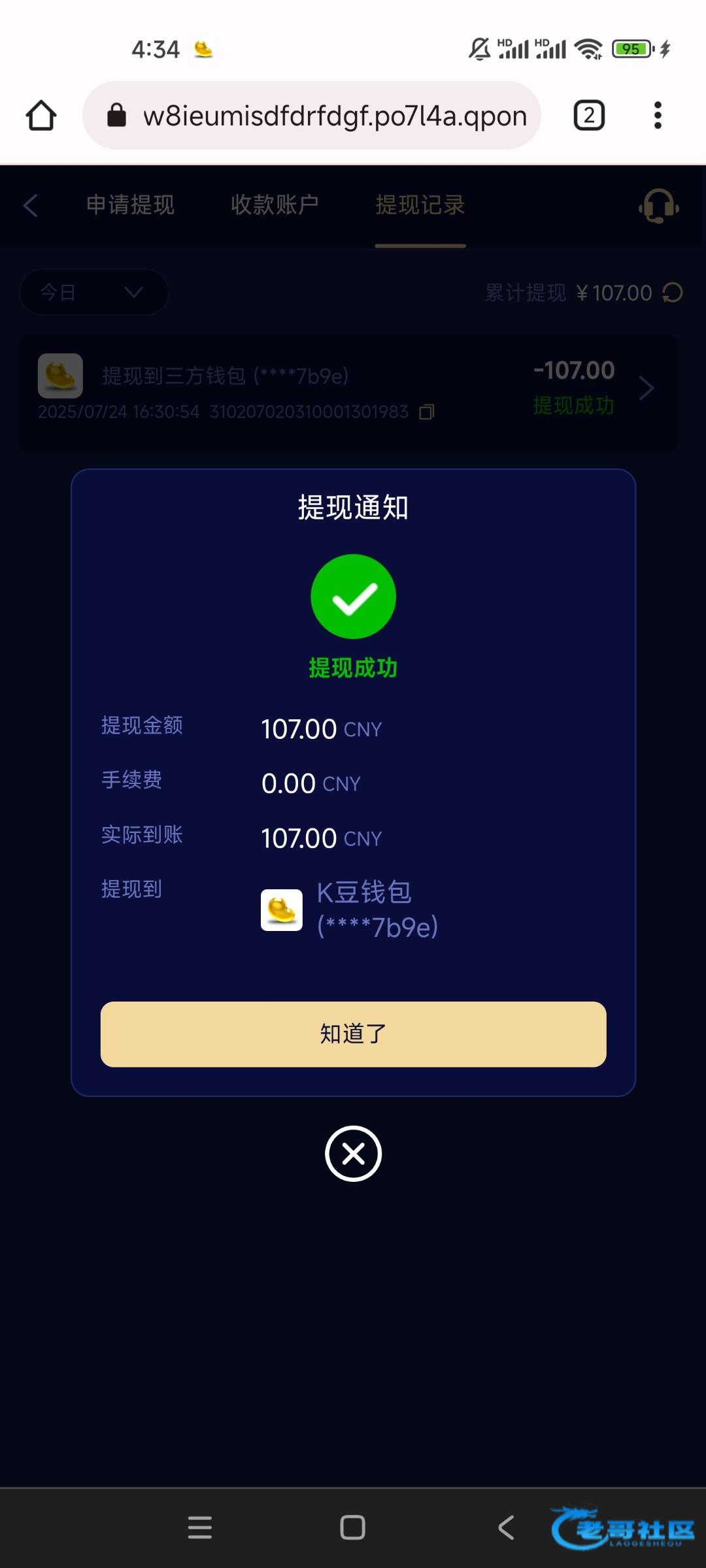
Task: Contact customer service via headset icon
Action: click(x=658, y=206)
